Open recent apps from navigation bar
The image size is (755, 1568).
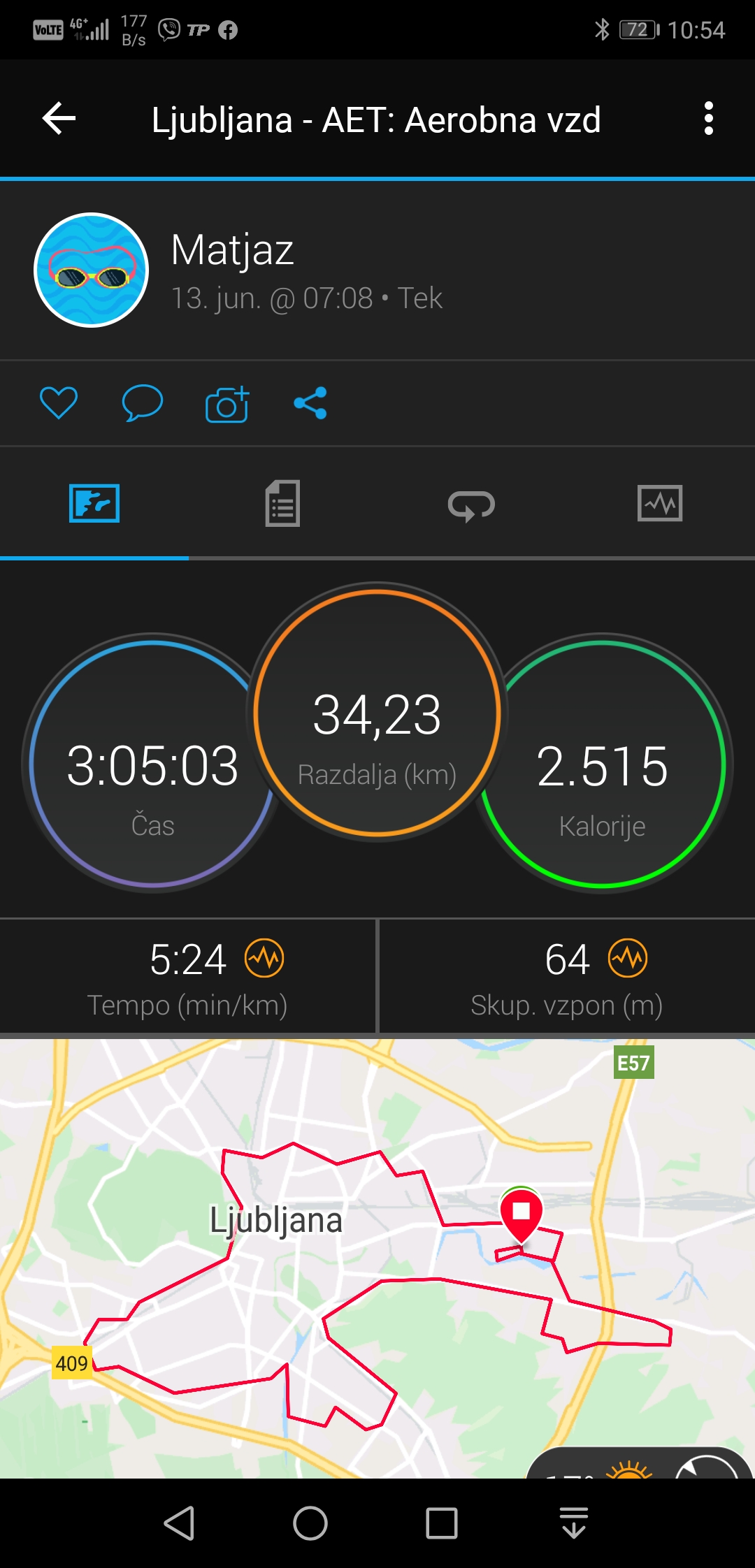[442, 1523]
